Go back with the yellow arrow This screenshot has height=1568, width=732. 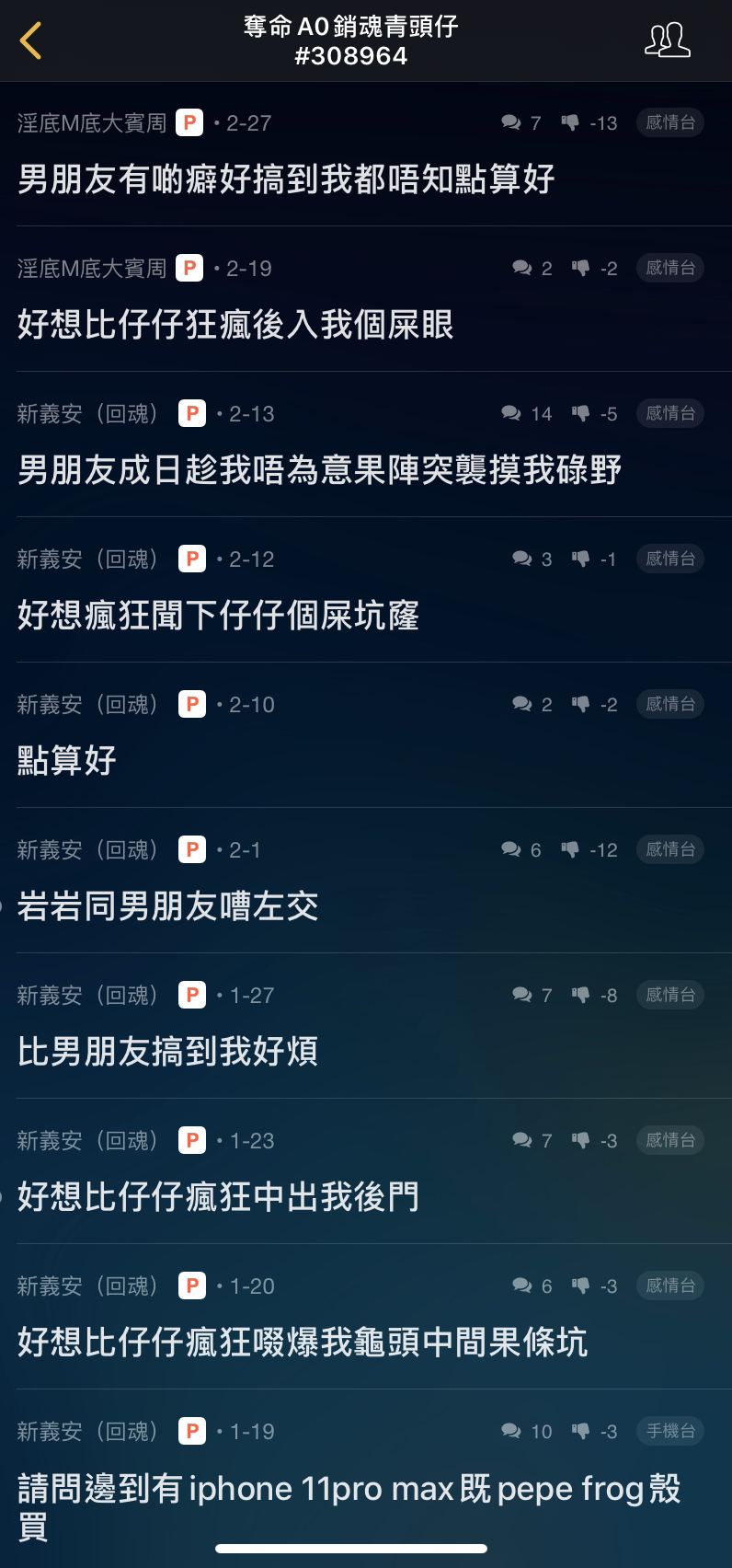coord(30,40)
